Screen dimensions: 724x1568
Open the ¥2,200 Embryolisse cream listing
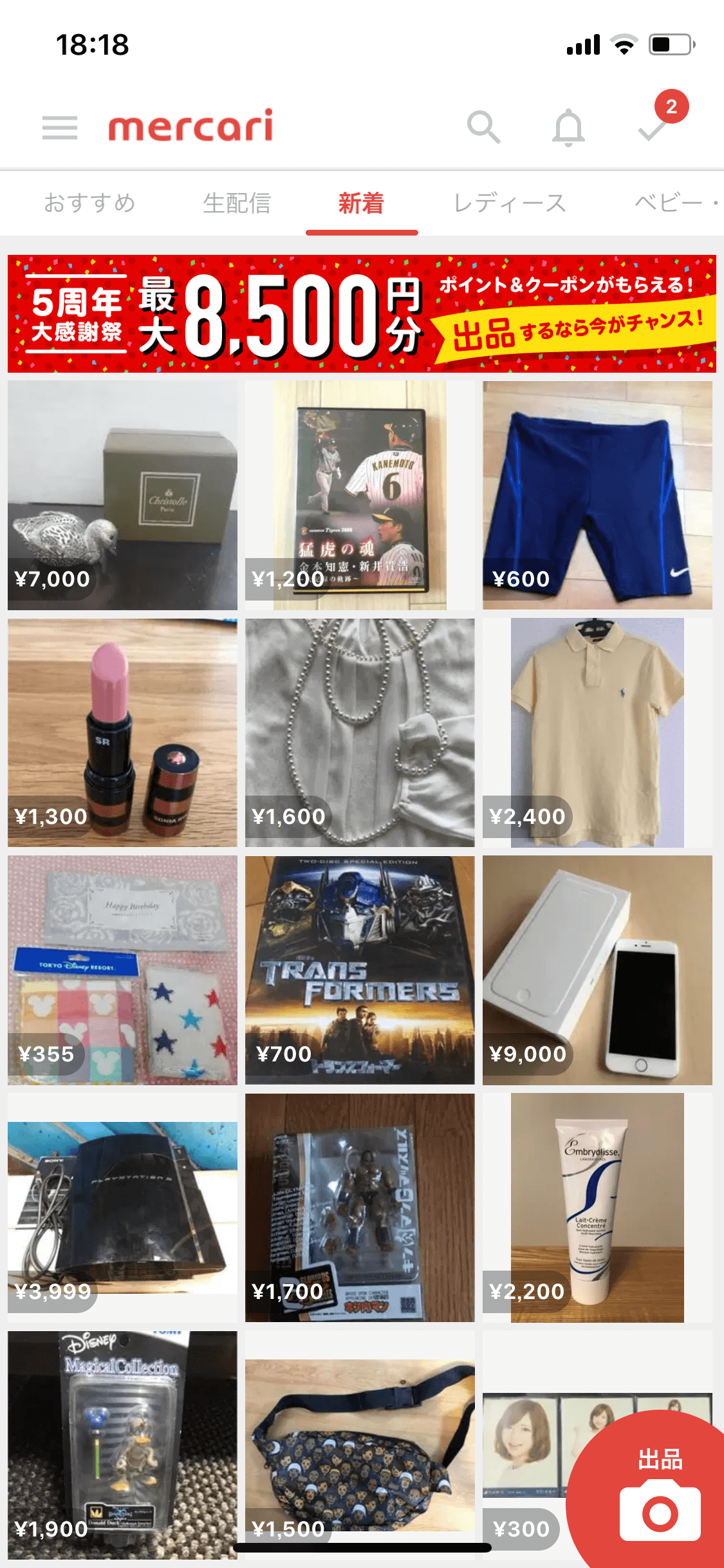click(x=597, y=1208)
